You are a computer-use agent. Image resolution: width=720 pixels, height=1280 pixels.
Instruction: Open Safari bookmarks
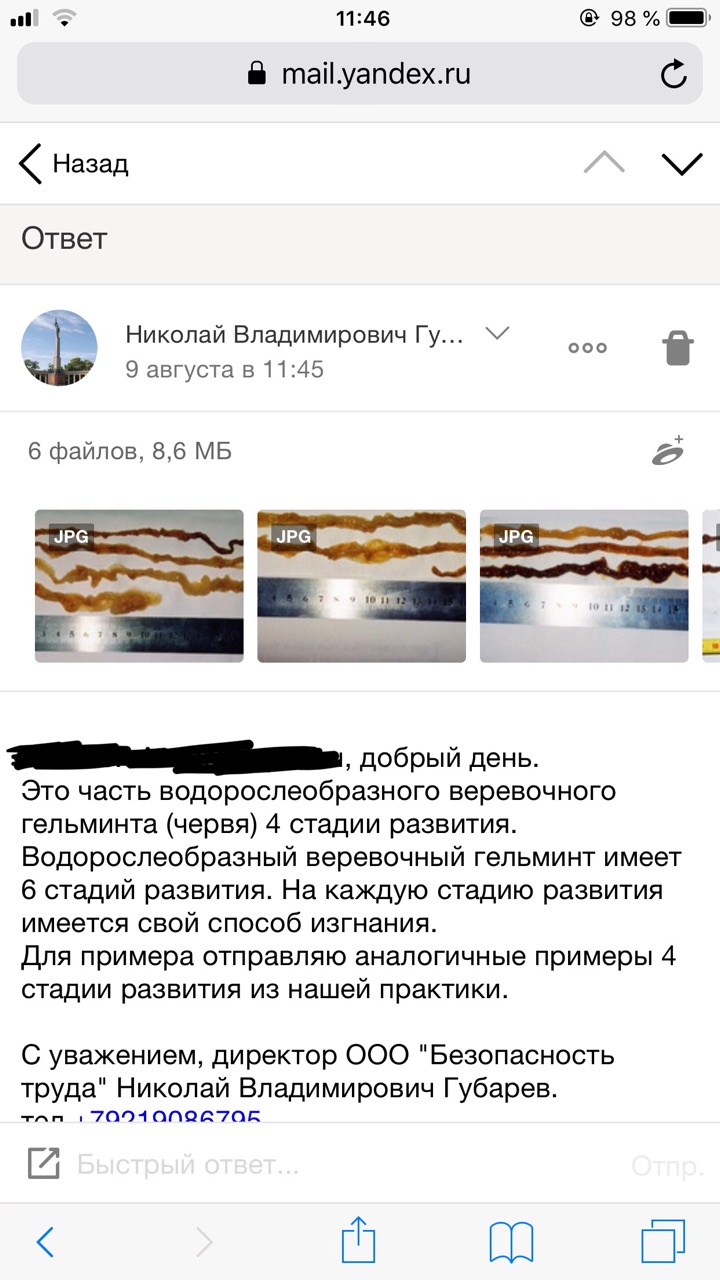[x=511, y=1243]
